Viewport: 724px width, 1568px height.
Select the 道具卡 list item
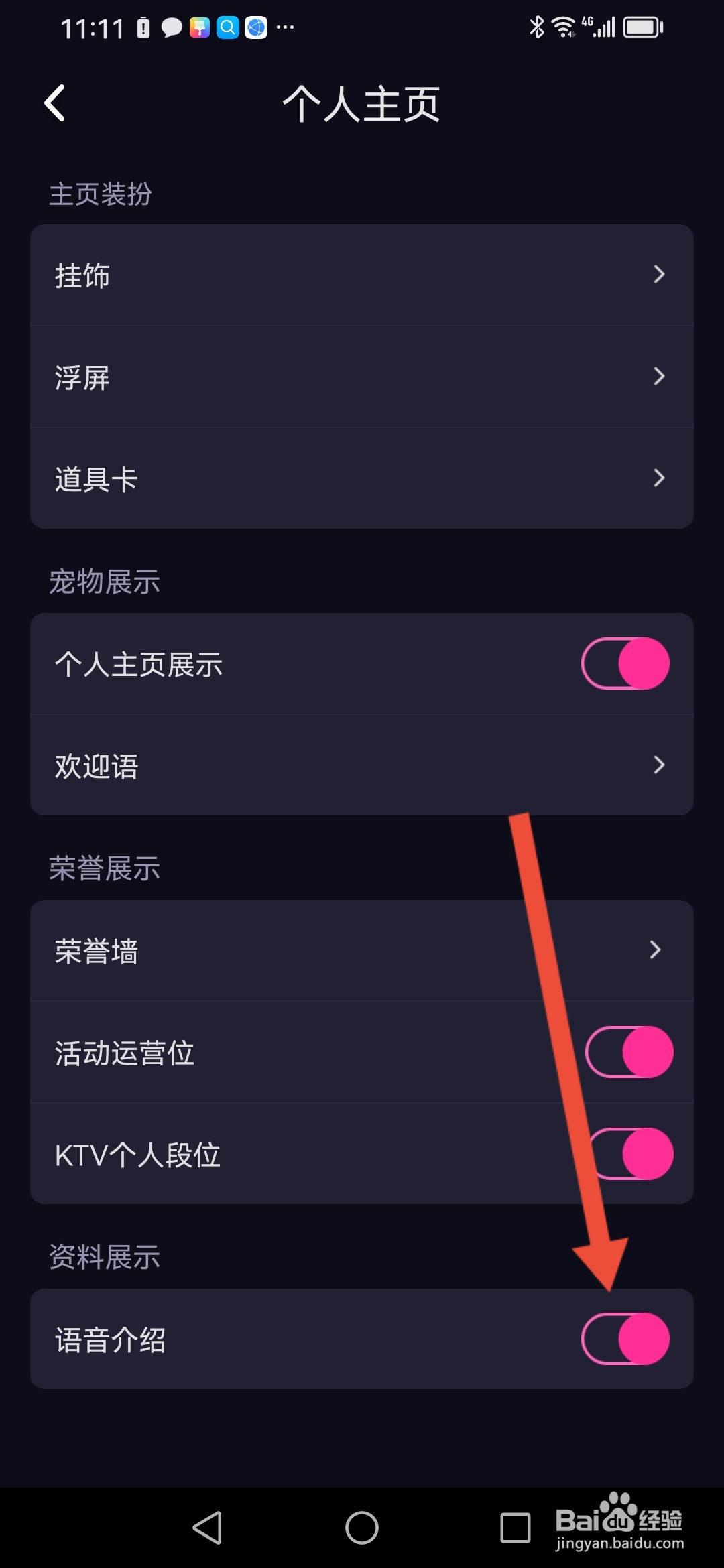point(362,477)
